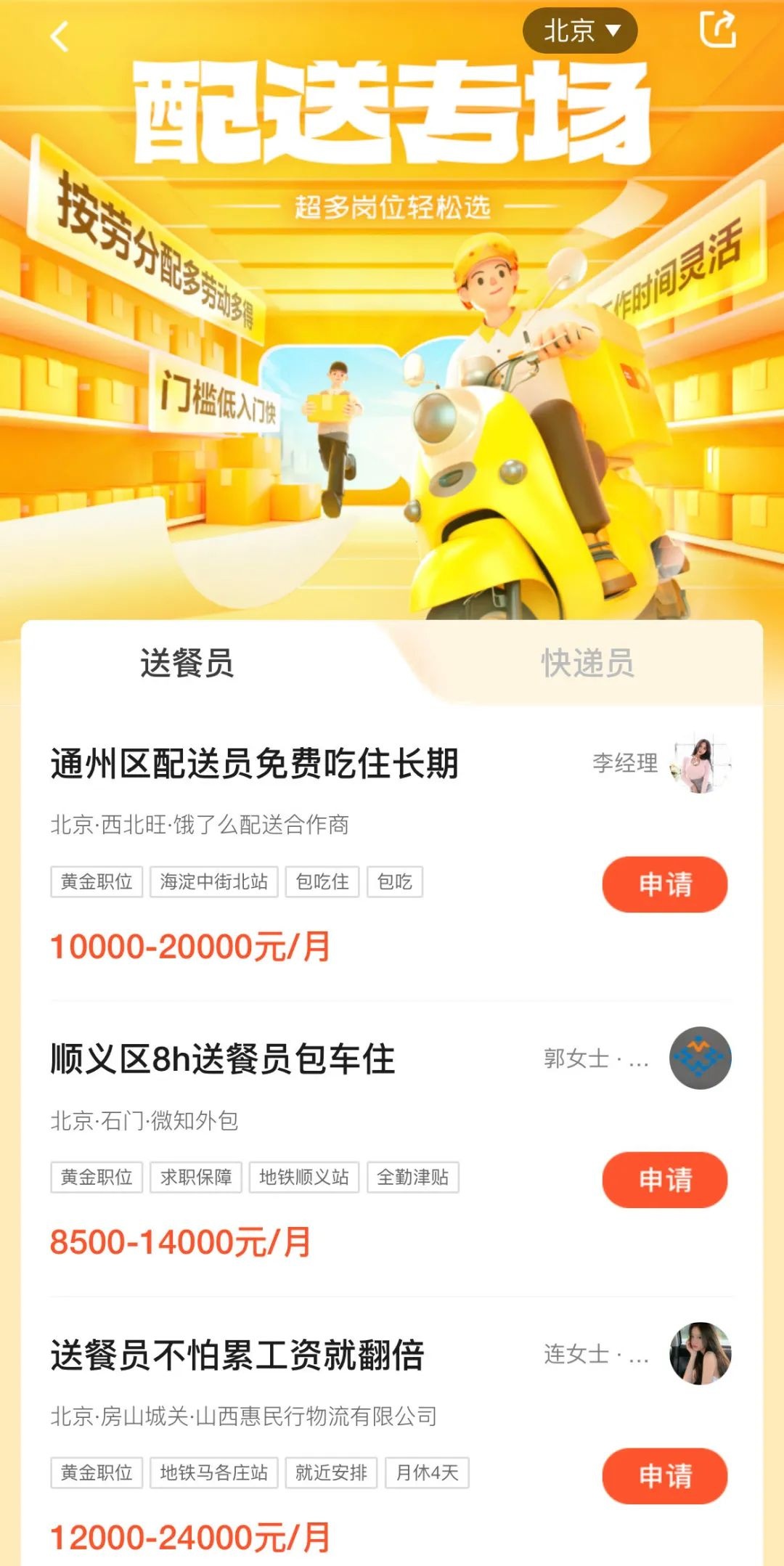The width and height of the screenshot is (784, 1566).
Task: Apply for 送餐员不怕累工资就翻倍 job
Action: point(664,1476)
